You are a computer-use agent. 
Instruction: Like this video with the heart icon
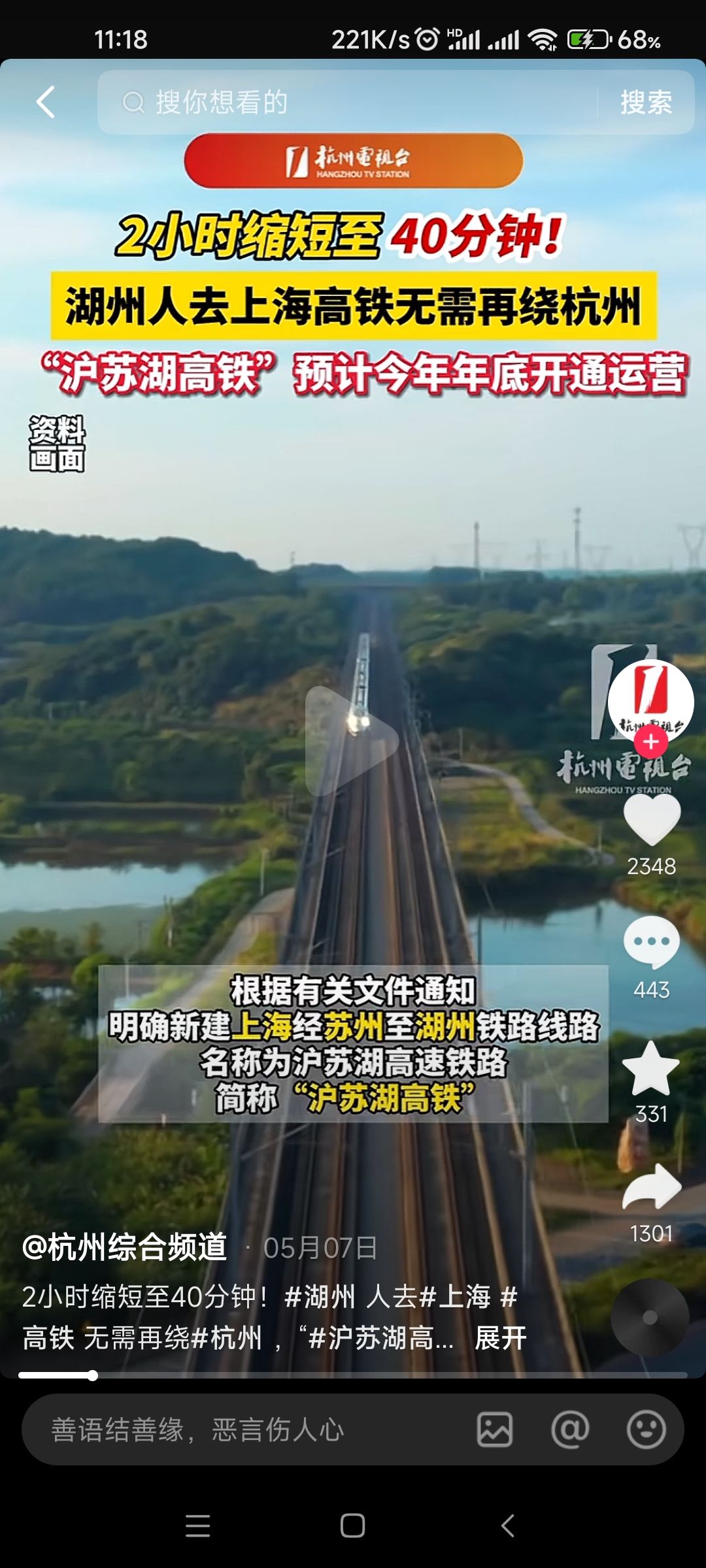point(652,820)
